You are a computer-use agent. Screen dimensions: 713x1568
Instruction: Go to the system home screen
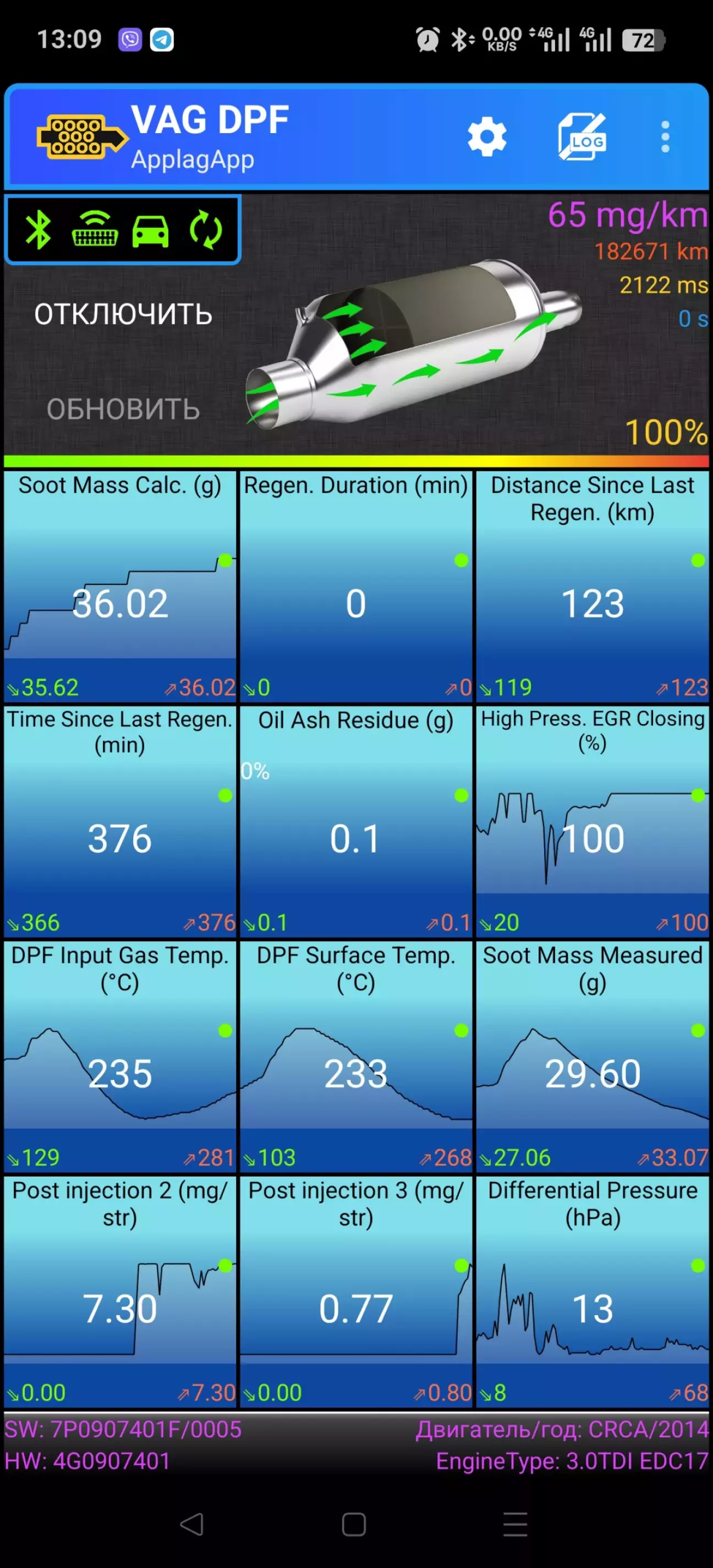point(354,1524)
